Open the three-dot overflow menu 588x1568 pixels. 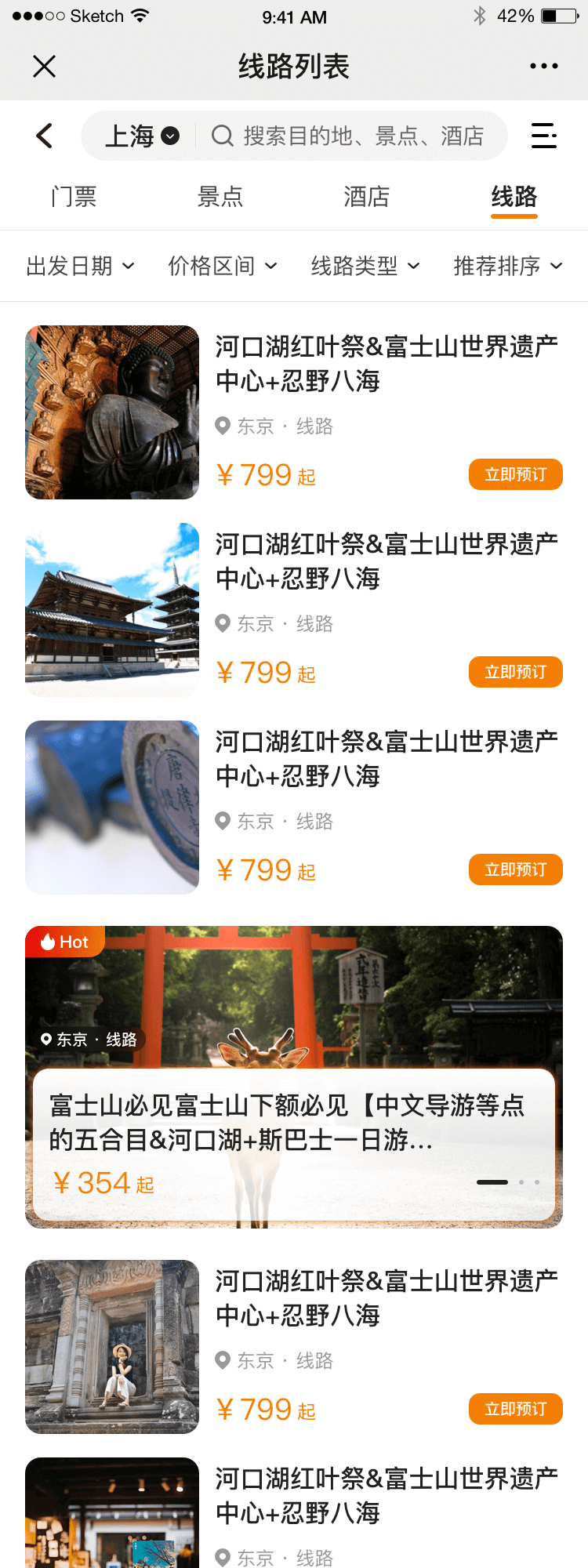pos(543,67)
